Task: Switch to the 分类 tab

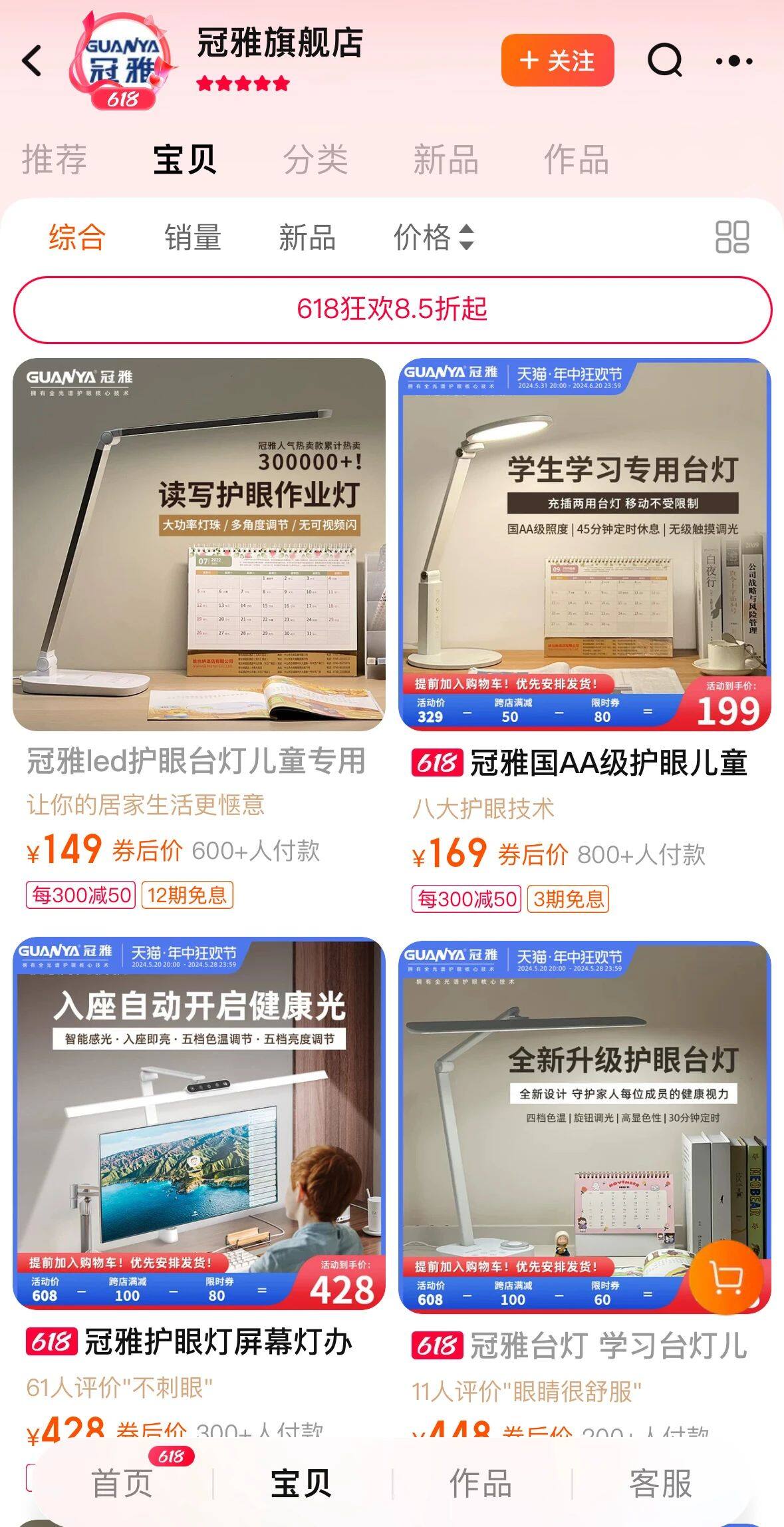Action: tap(315, 160)
